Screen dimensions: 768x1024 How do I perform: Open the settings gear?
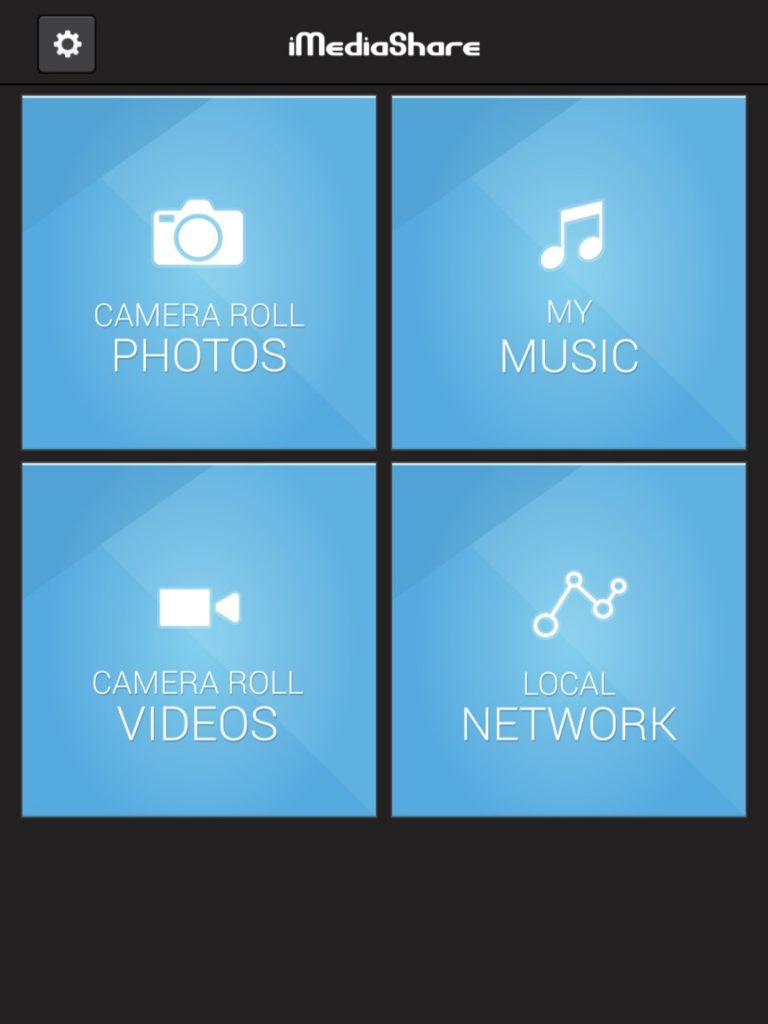click(x=67, y=45)
